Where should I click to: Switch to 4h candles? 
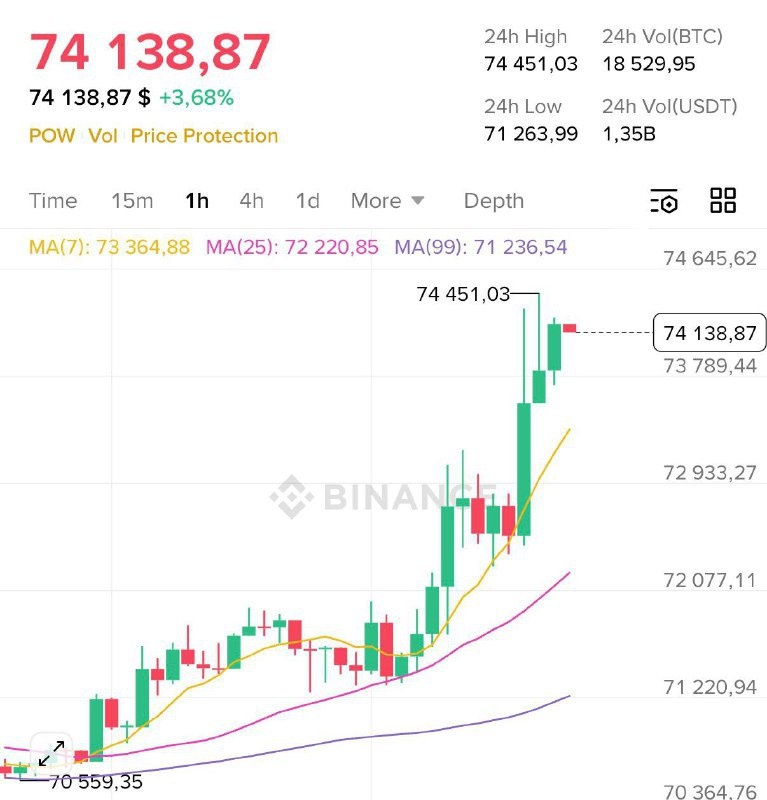coord(251,201)
